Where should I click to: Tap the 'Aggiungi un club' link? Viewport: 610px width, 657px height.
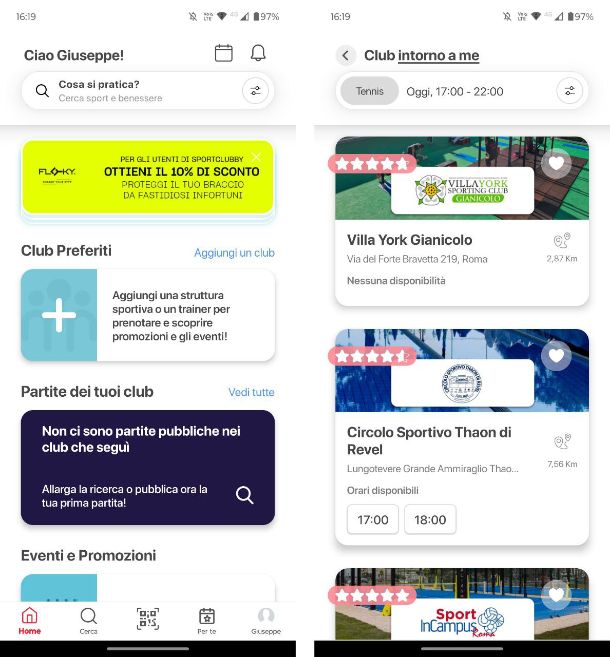[x=234, y=253]
